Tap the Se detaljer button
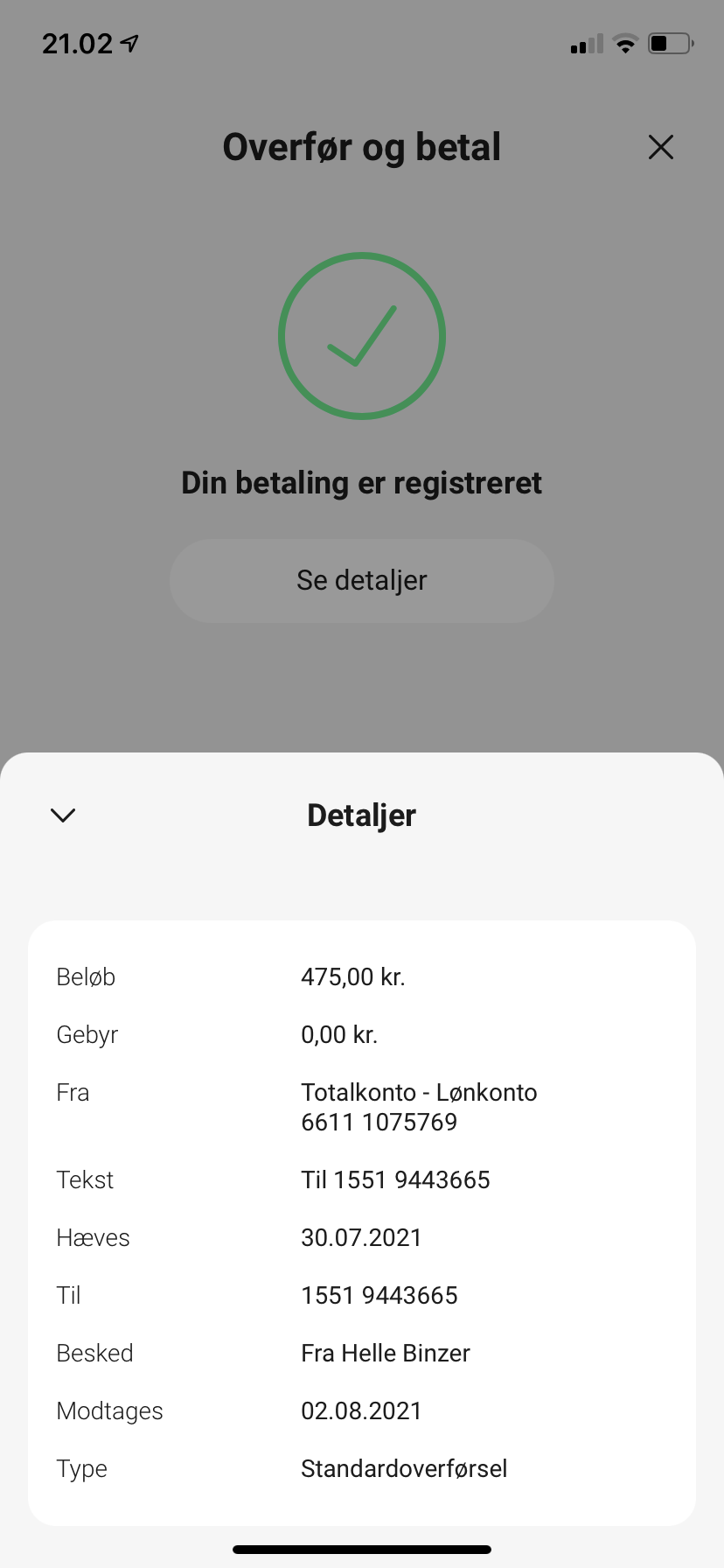Viewport: 724px width, 1568px height. click(x=362, y=581)
